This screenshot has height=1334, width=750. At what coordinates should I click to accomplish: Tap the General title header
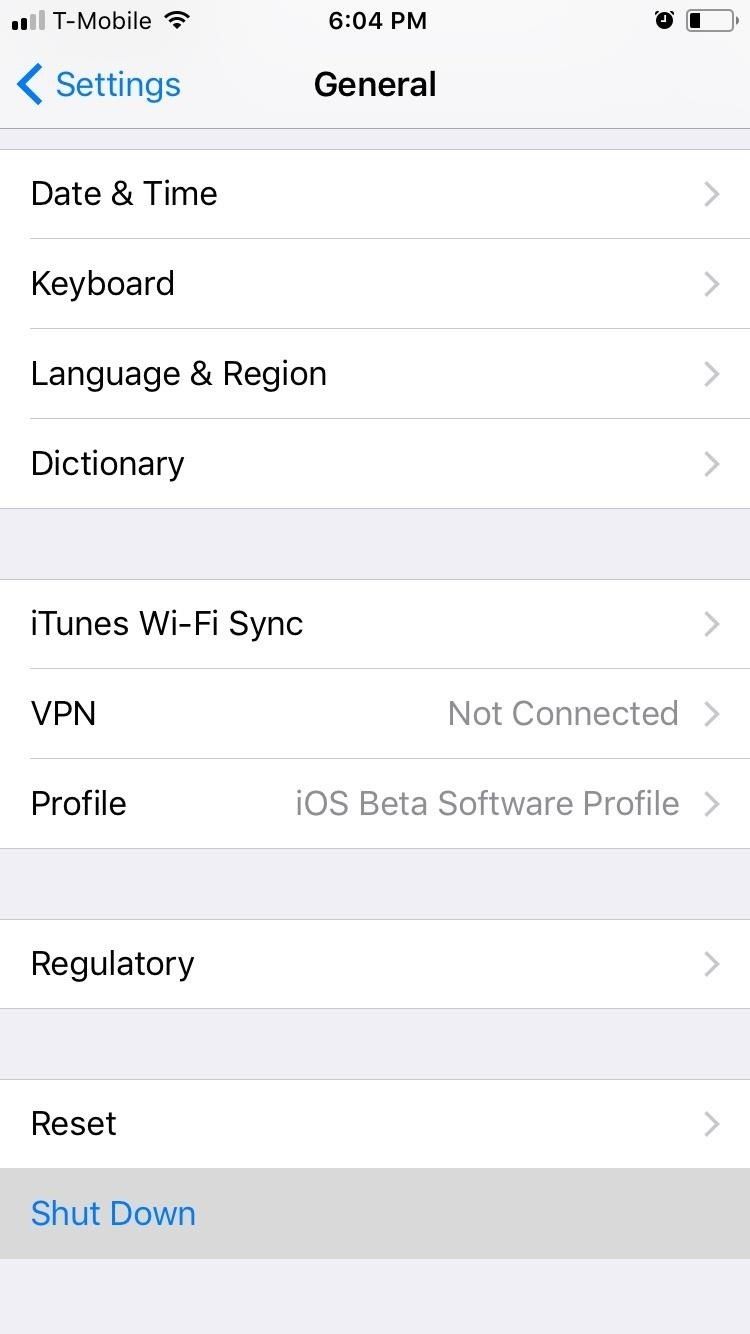click(375, 84)
